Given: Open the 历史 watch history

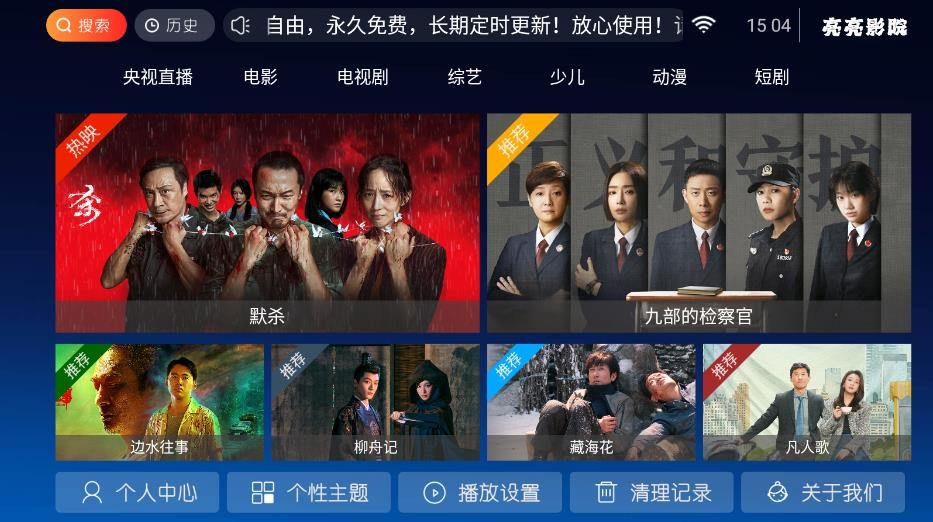Looking at the screenshot, I should tap(174, 25).
